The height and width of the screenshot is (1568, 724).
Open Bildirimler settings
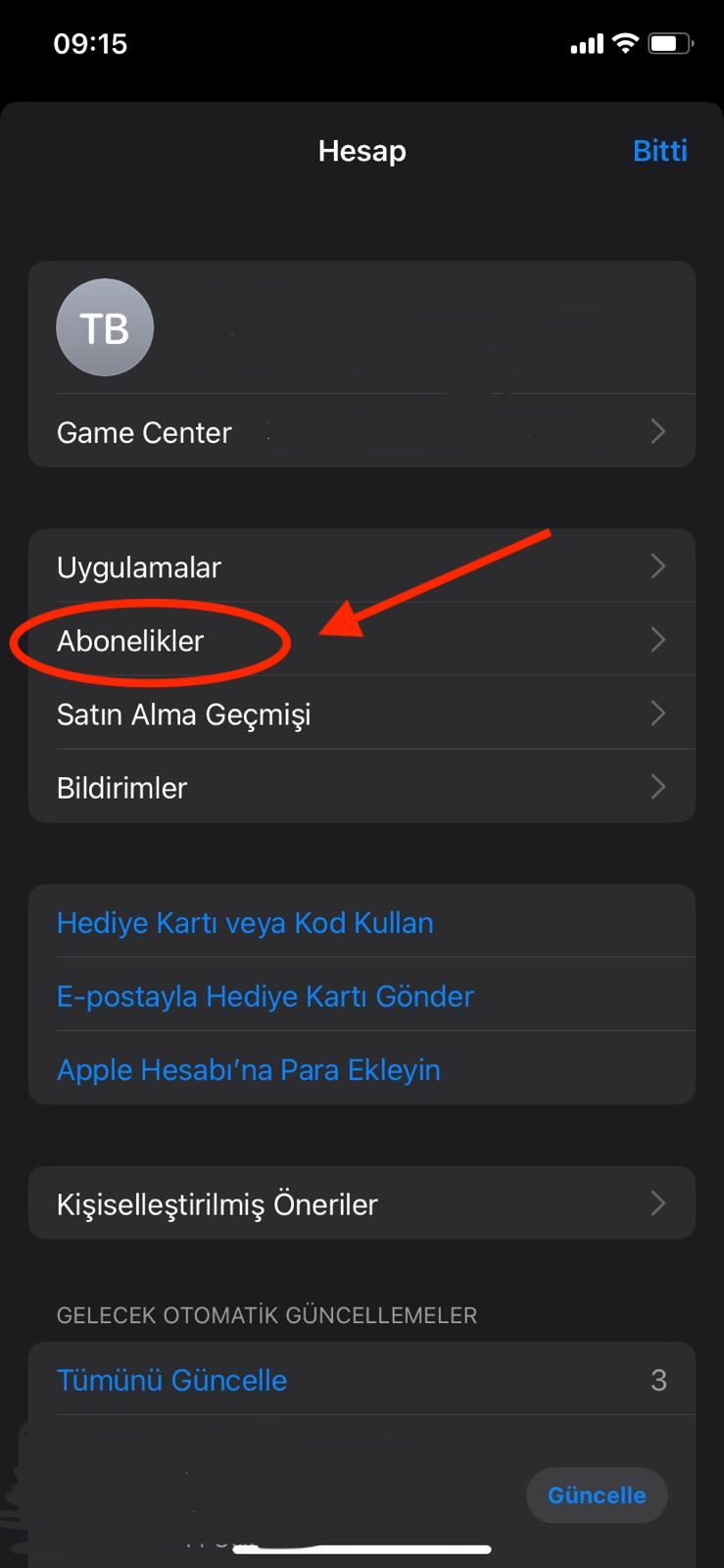[x=362, y=787]
